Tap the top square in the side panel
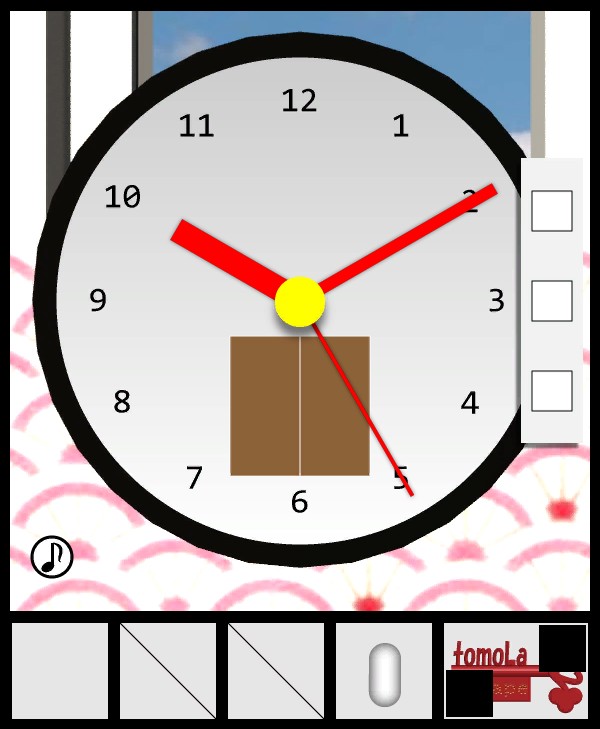The image size is (600, 729). tap(551, 211)
